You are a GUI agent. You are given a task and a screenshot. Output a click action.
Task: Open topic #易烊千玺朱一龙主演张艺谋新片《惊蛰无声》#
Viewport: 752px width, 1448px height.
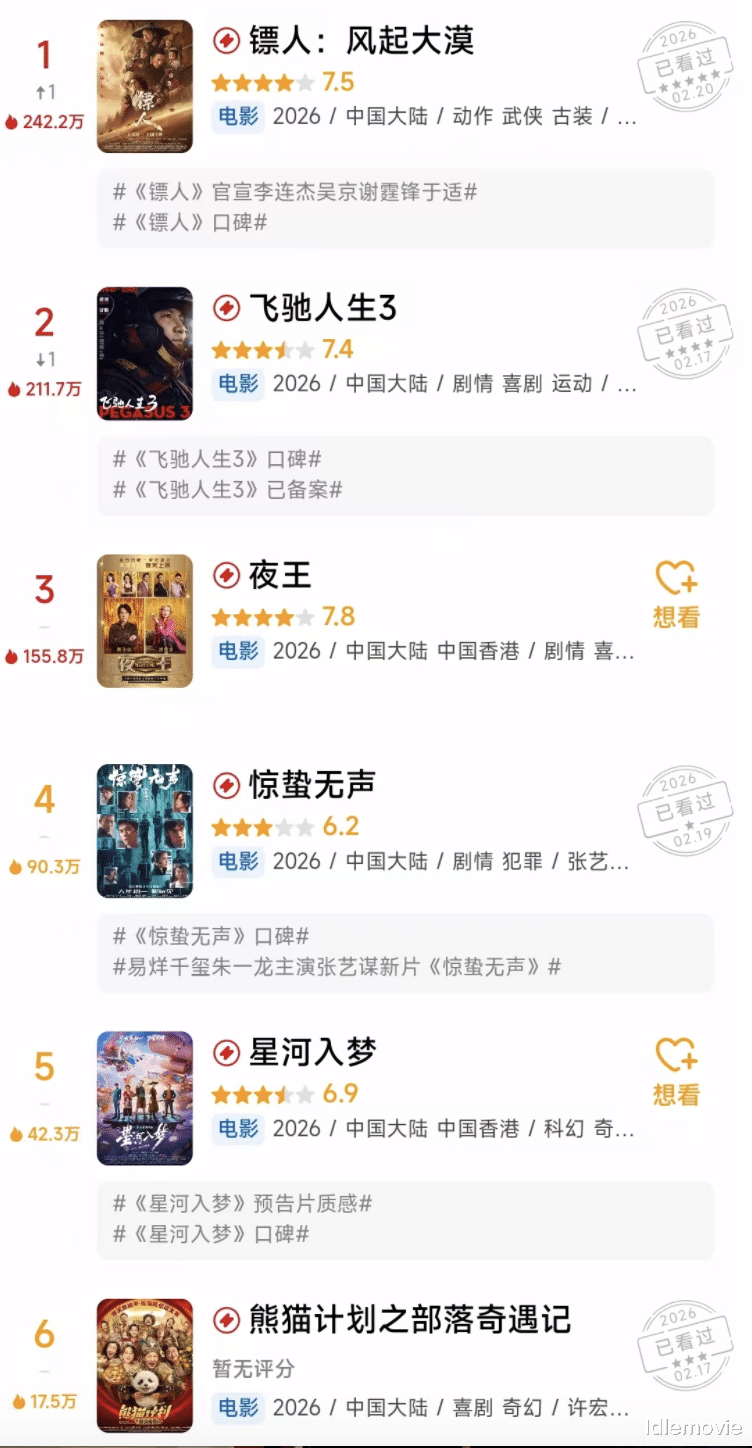coord(337,966)
